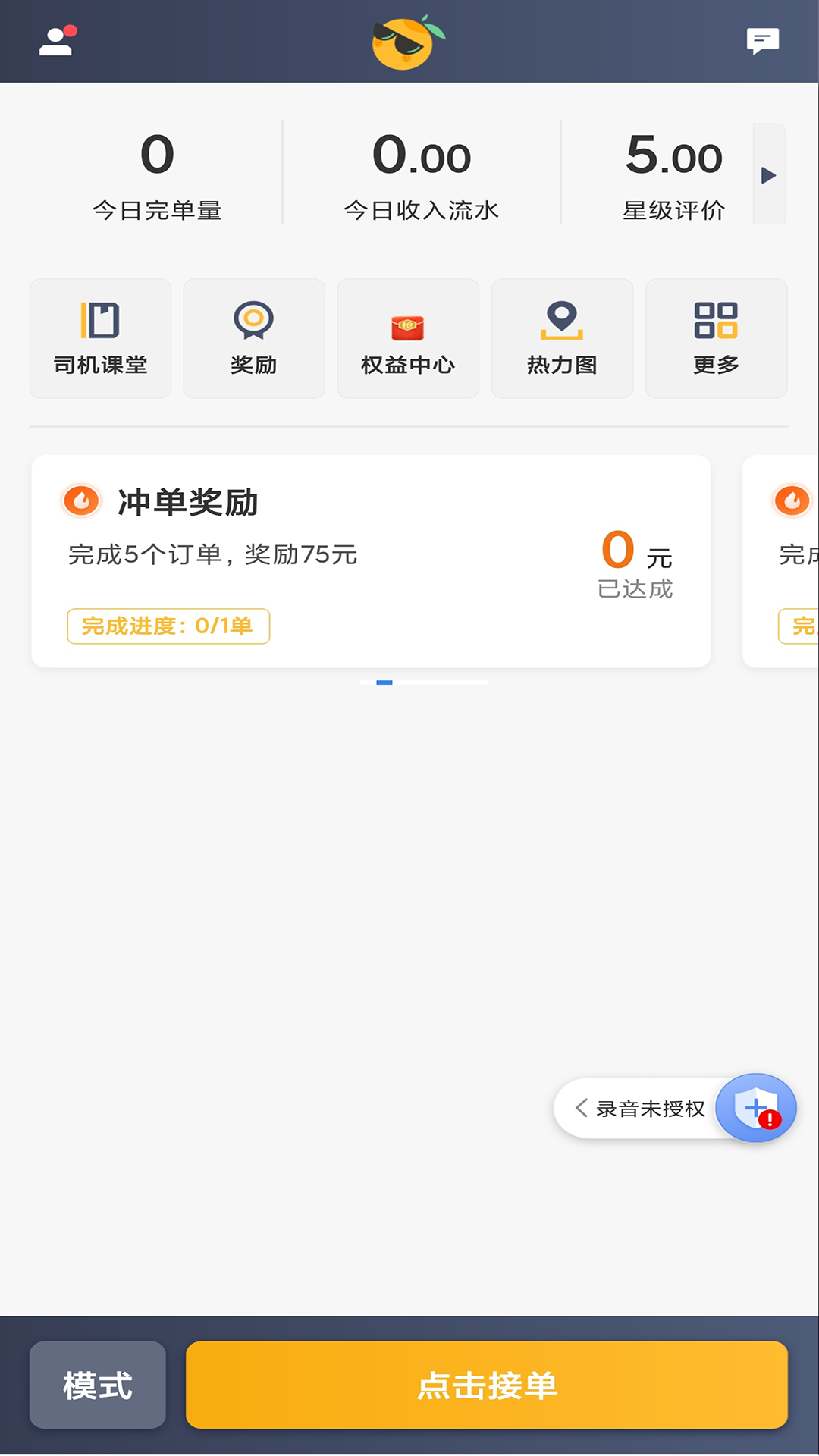The width and height of the screenshot is (819, 1456).
Task: View the 热力图 heat map
Action: click(x=562, y=338)
